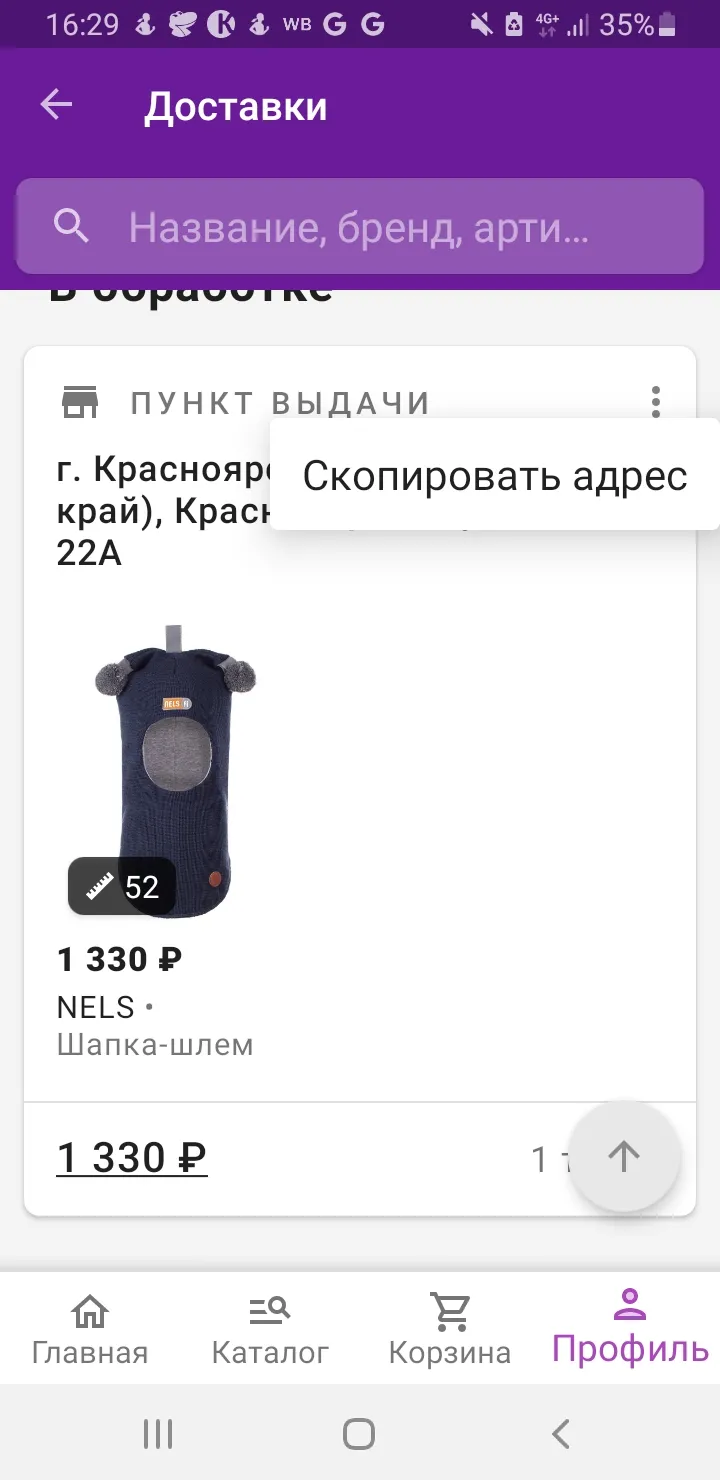Open recent apps from the navigation bar
The image size is (720, 1480).
coord(158,1433)
